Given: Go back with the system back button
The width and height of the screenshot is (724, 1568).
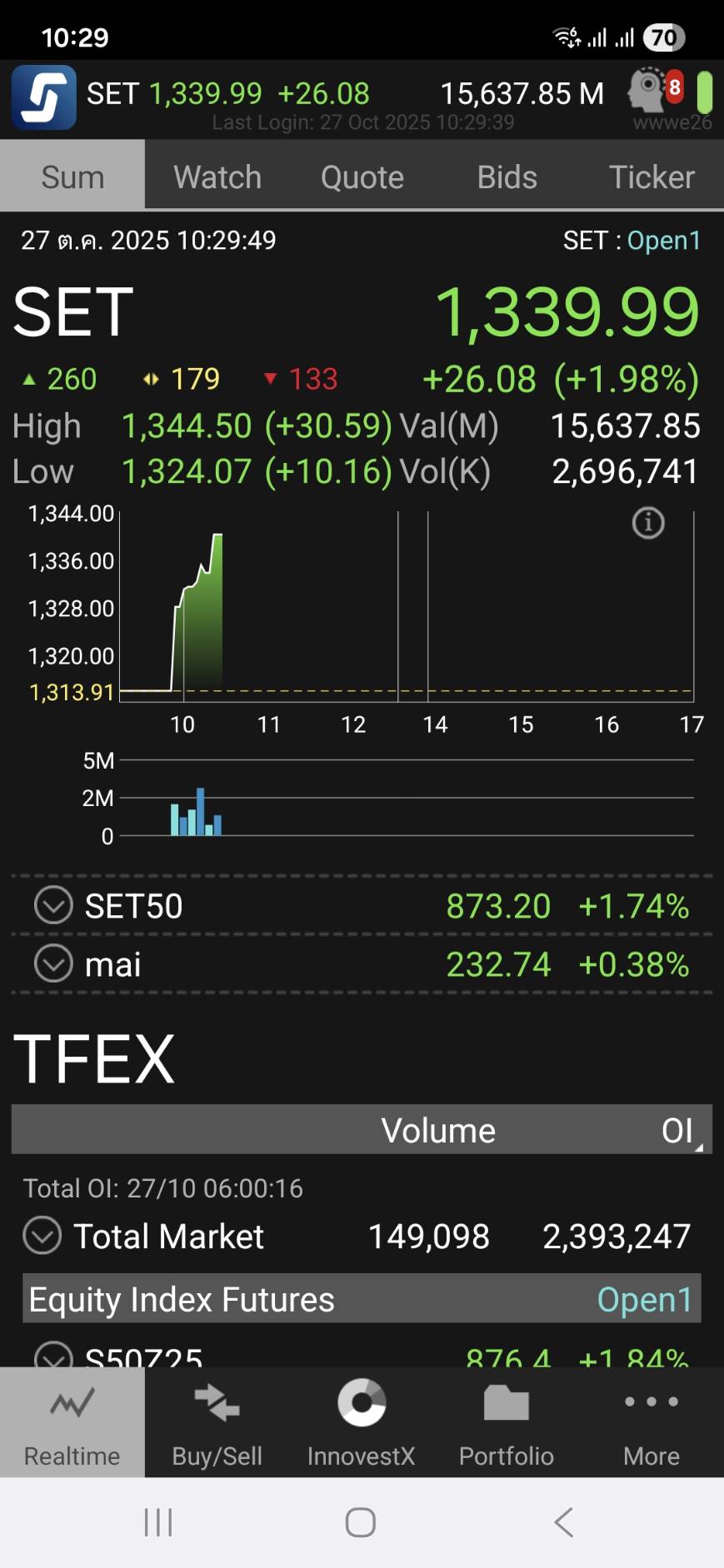Looking at the screenshot, I should tap(564, 1522).
